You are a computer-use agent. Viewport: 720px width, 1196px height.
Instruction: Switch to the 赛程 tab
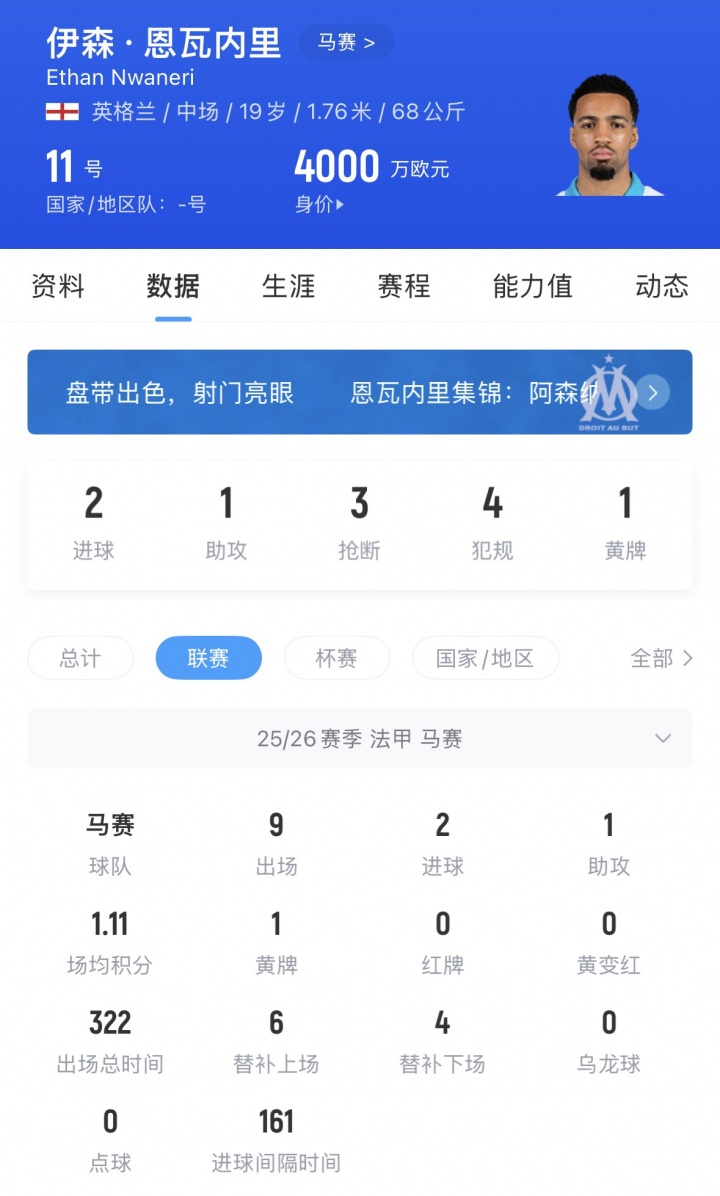click(x=403, y=287)
